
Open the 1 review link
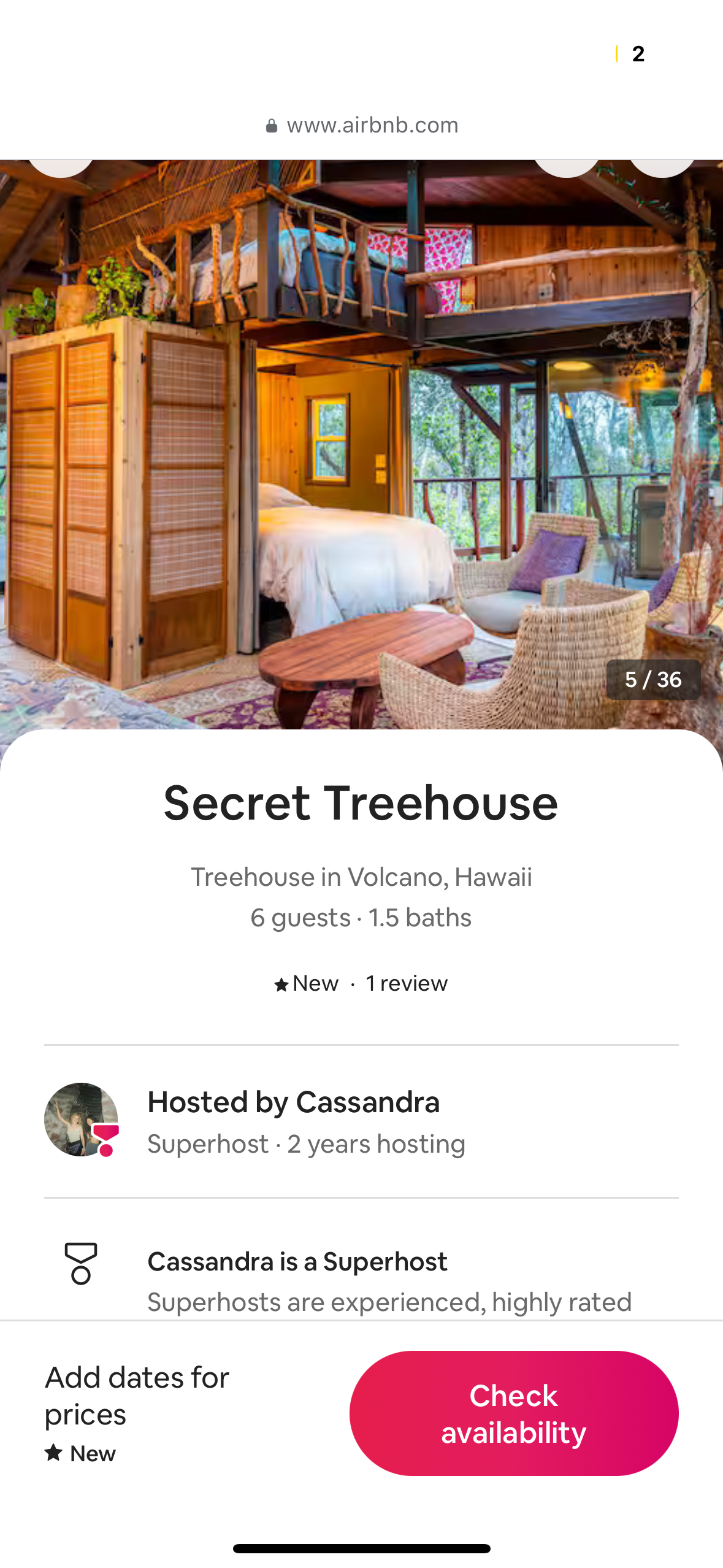pyautogui.click(x=407, y=983)
